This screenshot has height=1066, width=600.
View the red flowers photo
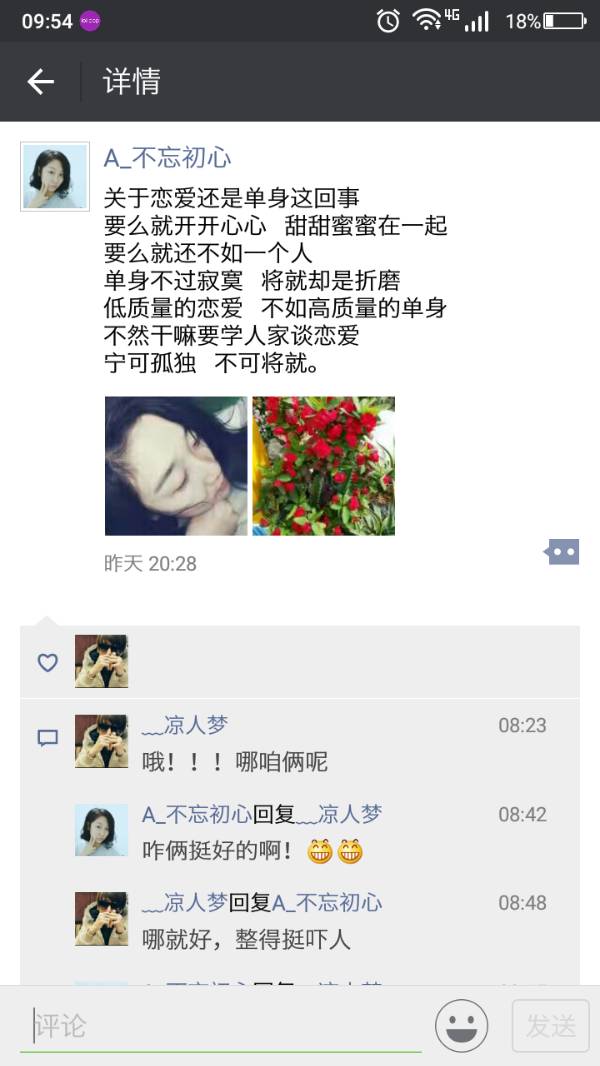(x=323, y=466)
